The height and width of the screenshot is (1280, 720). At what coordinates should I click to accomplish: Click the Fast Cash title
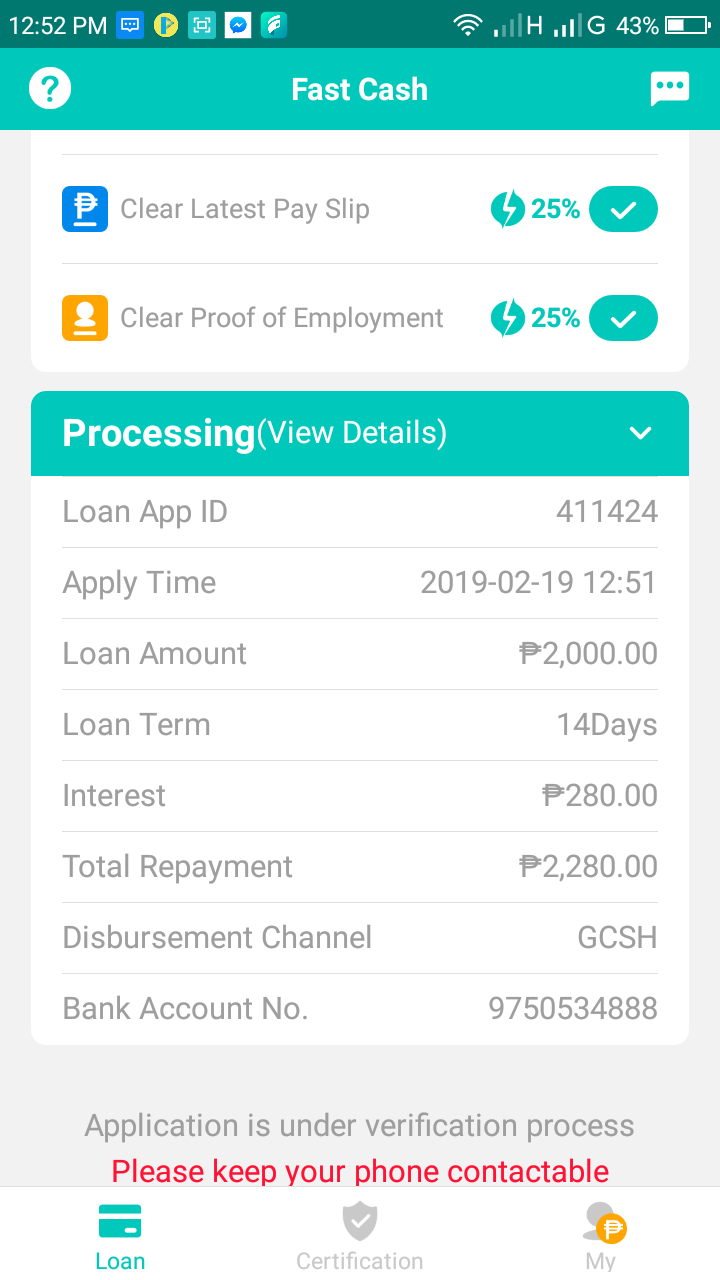pos(359,88)
